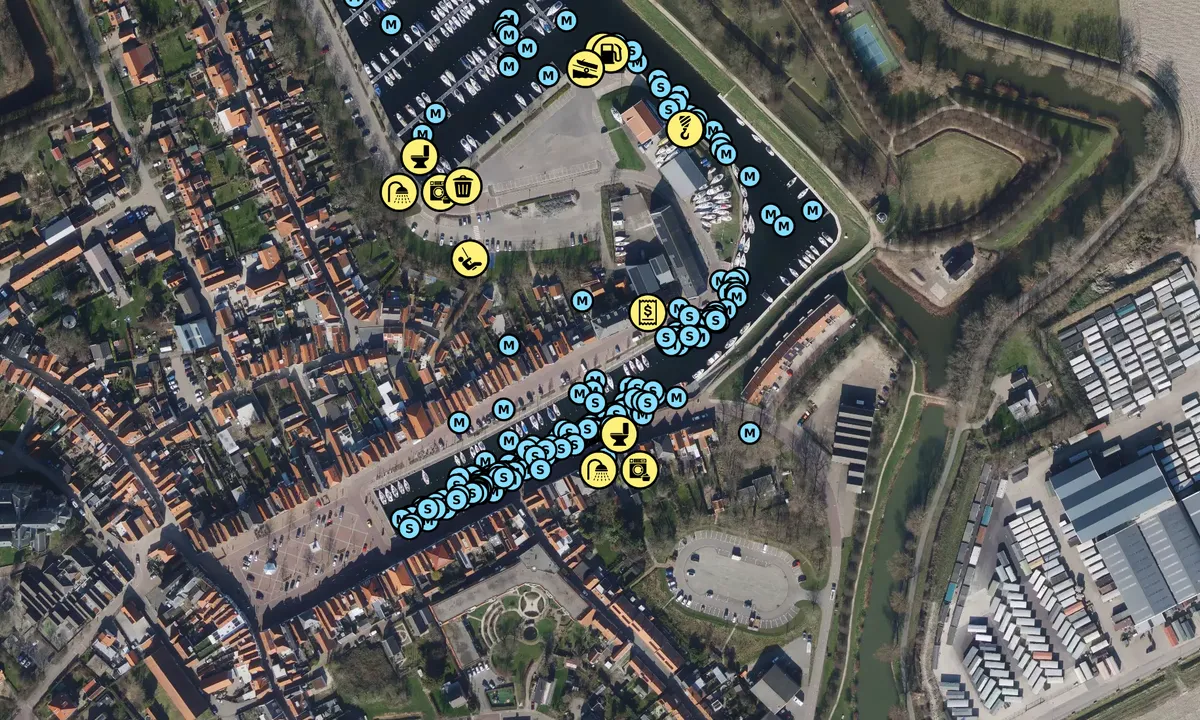Open the fuel pump marker
The image size is (1200, 720).
click(x=612, y=52)
